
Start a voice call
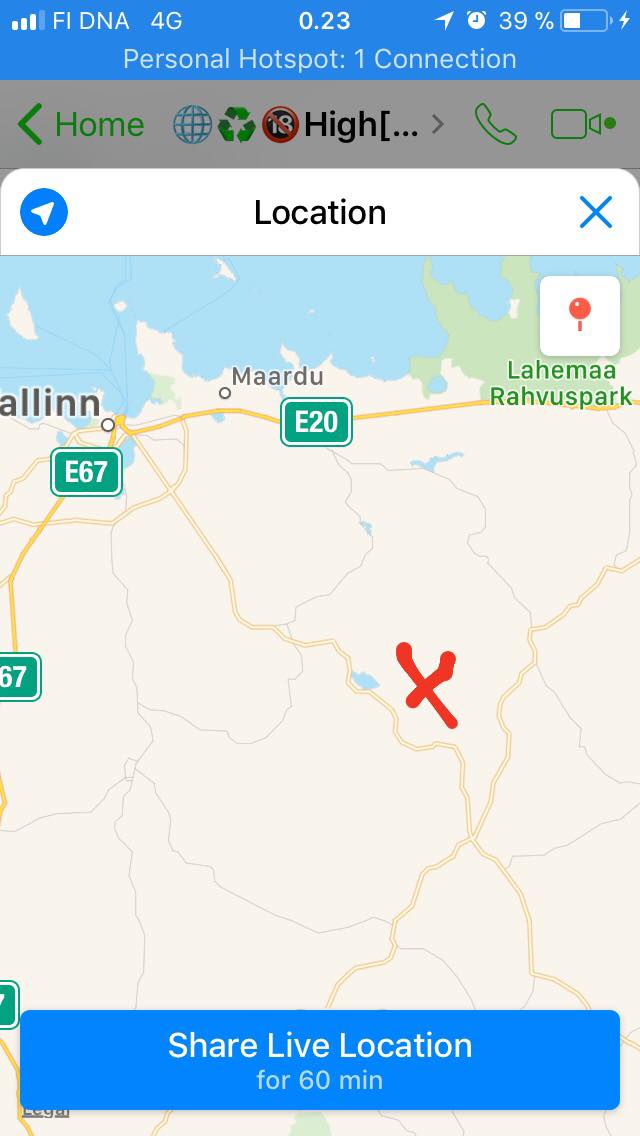click(496, 124)
